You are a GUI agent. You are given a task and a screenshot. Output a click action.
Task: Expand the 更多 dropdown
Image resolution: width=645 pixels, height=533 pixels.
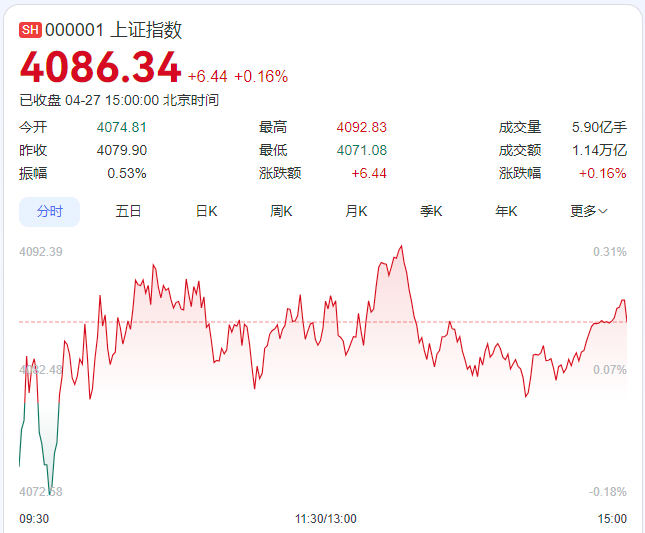(589, 211)
